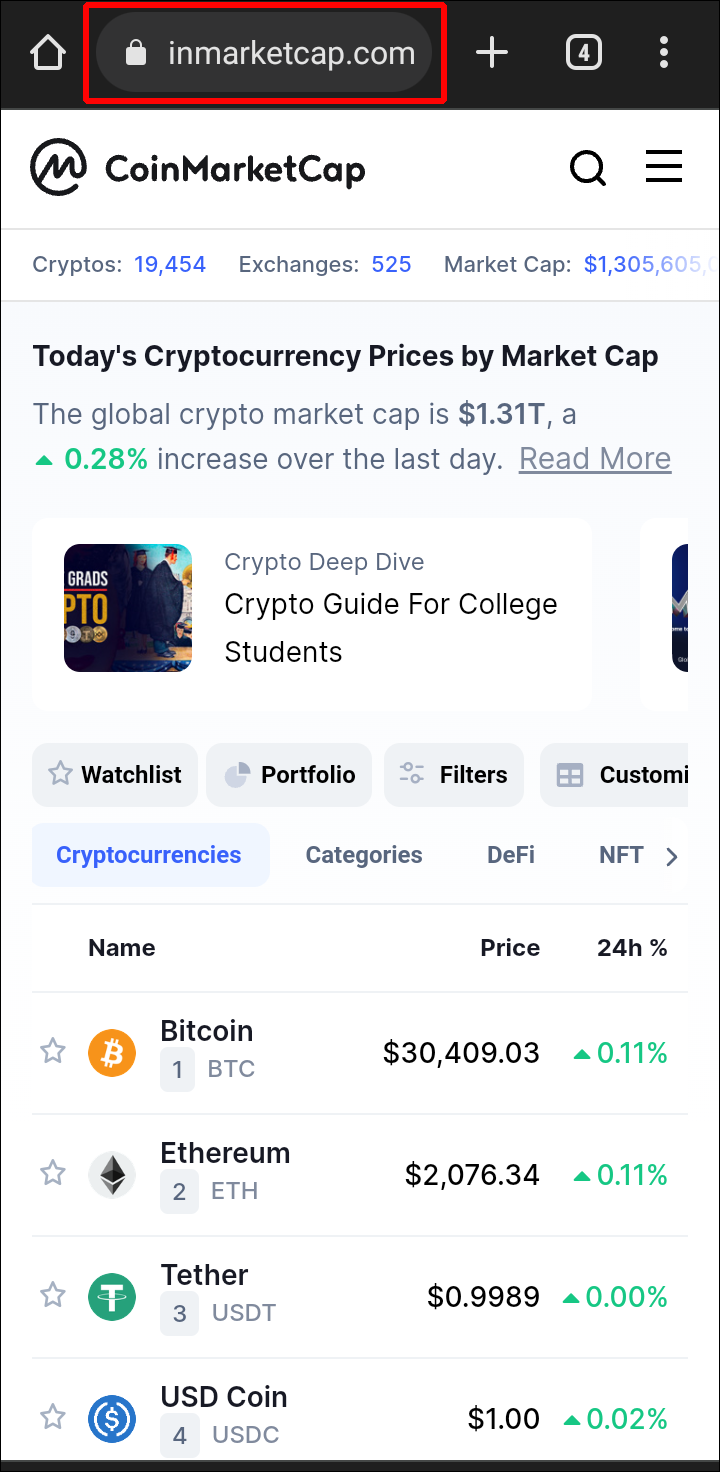The height and width of the screenshot is (1472, 720).
Task: Select the Bitcoin coin icon
Action: point(112,1052)
